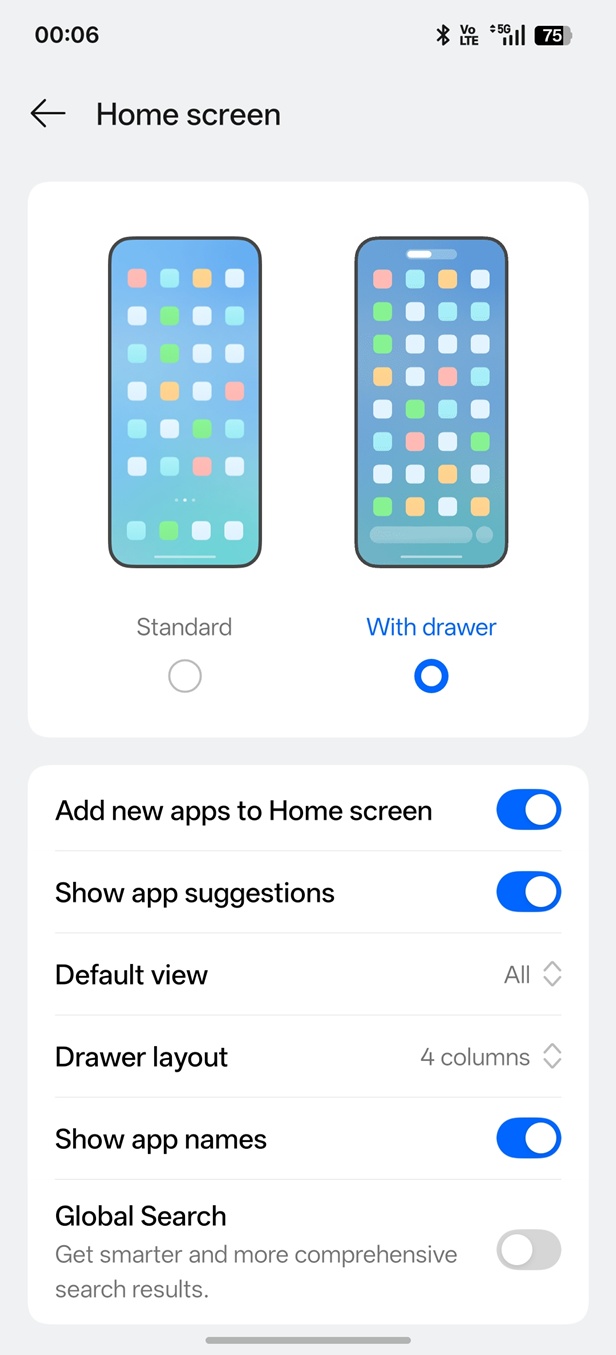Open the Default view dropdown
The width and height of the screenshot is (616, 1355).
[x=532, y=975]
